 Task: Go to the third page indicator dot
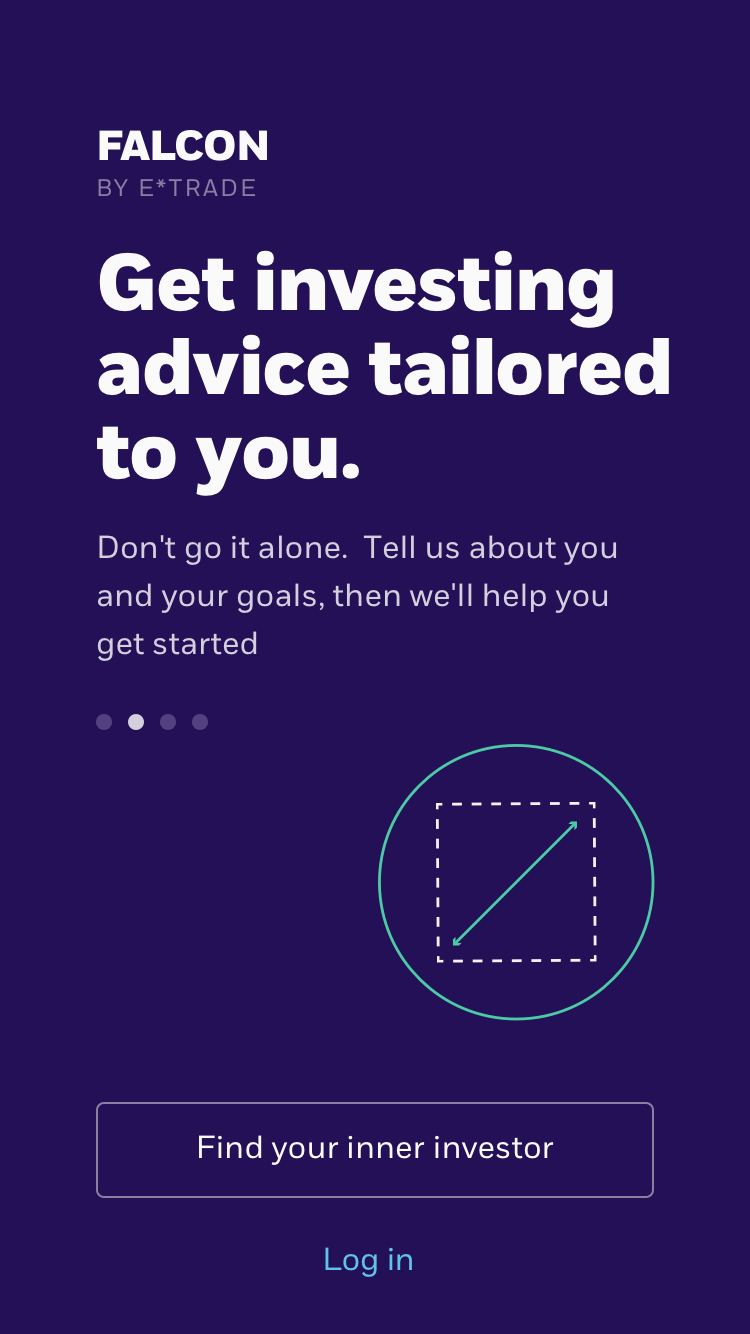pyautogui.click(x=168, y=722)
